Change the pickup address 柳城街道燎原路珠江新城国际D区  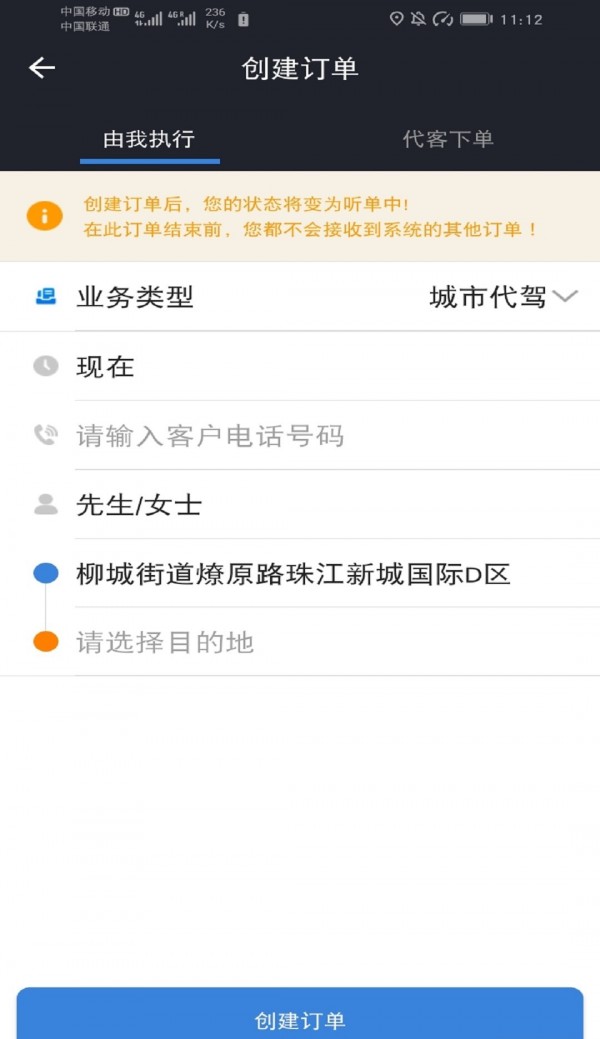(x=300, y=574)
